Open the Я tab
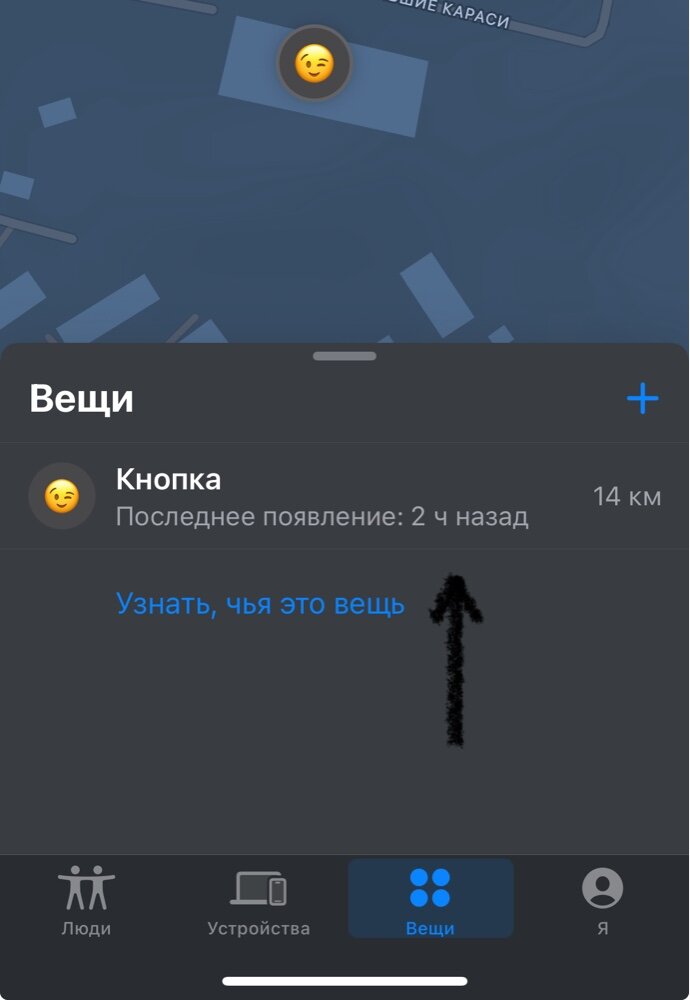 602,900
